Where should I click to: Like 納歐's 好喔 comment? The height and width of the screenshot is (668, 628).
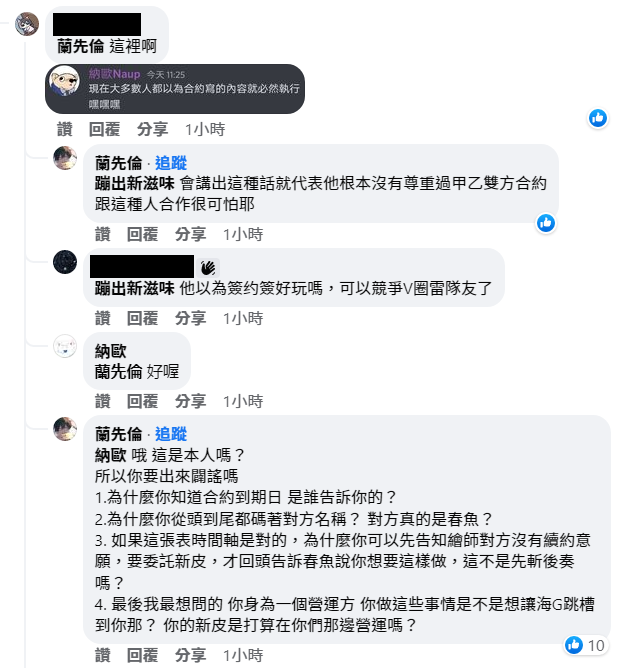103,401
